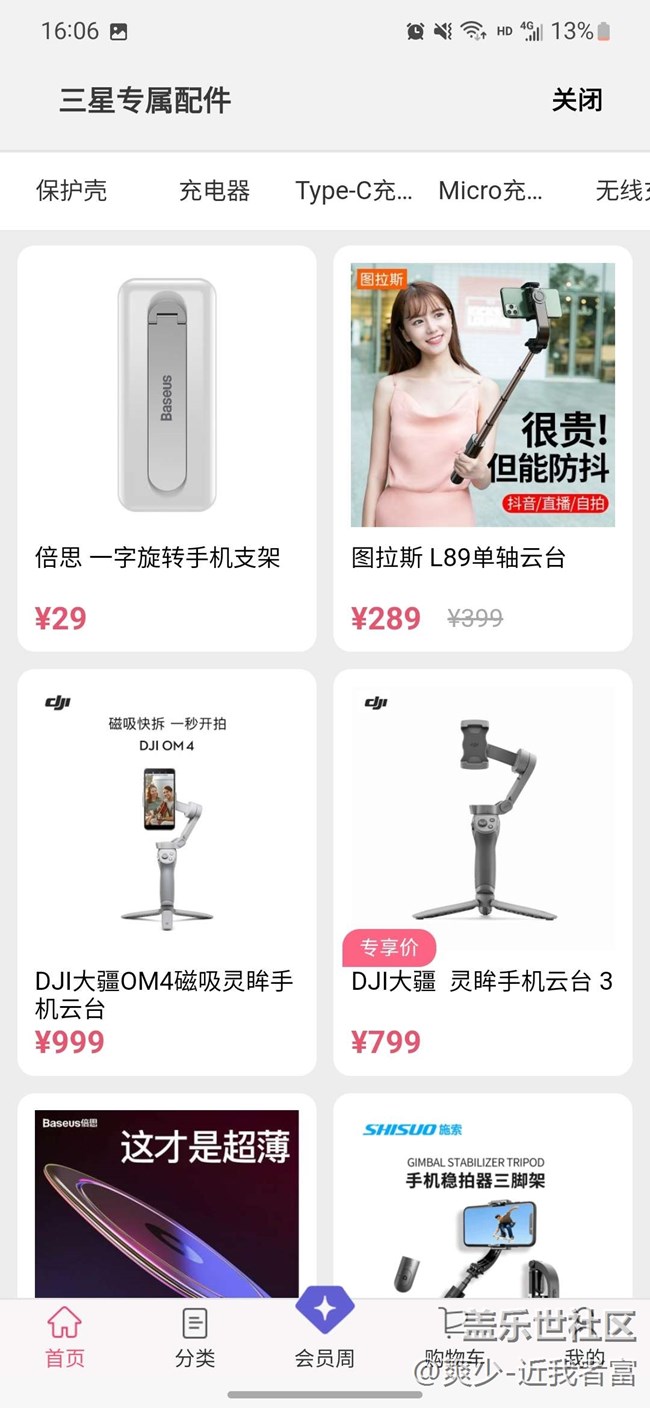Screen dimensions: 650x1408
Task: Open the Type-C充电 category tab
Action: (x=354, y=191)
